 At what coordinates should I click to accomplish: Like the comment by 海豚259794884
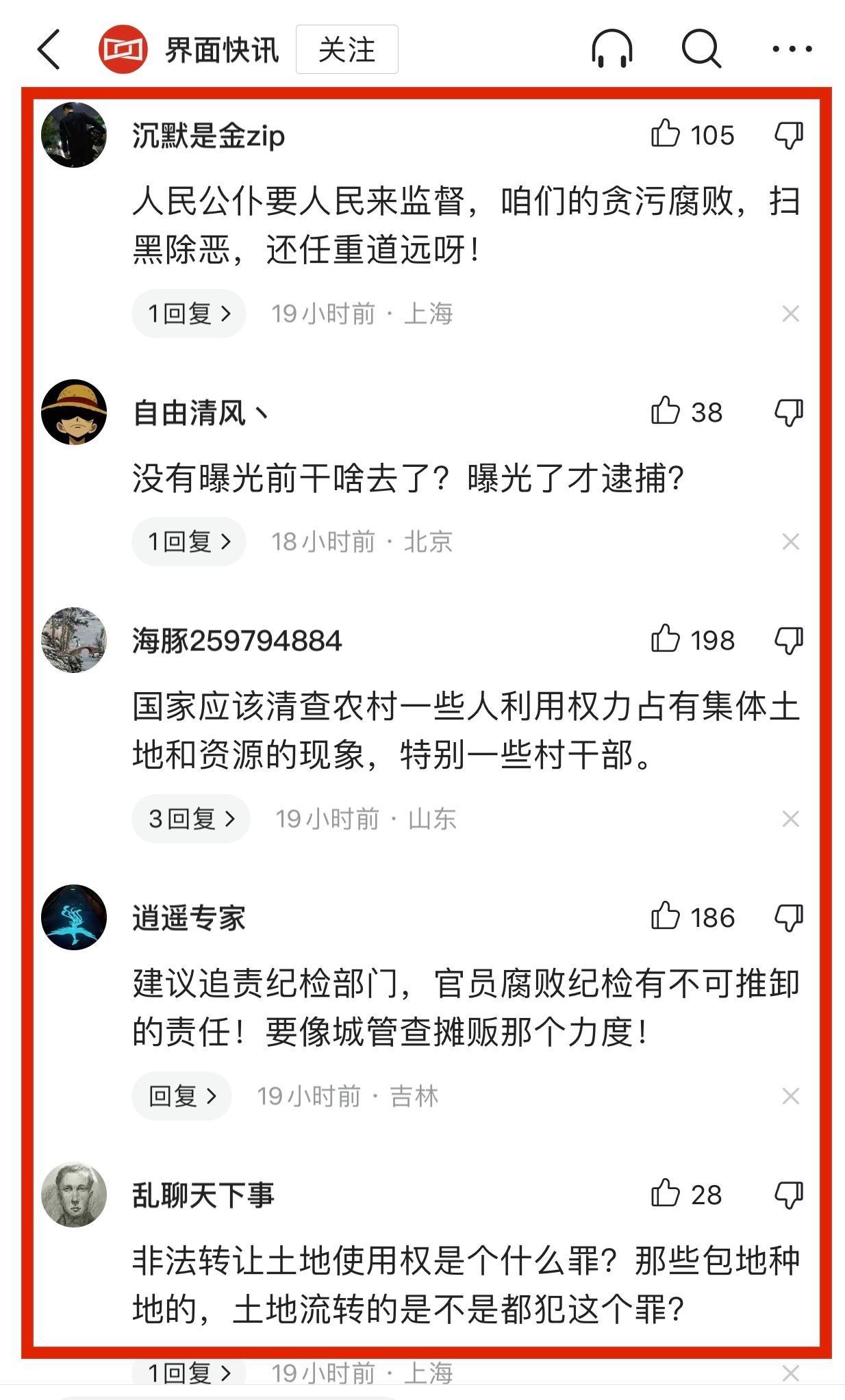[666, 639]
